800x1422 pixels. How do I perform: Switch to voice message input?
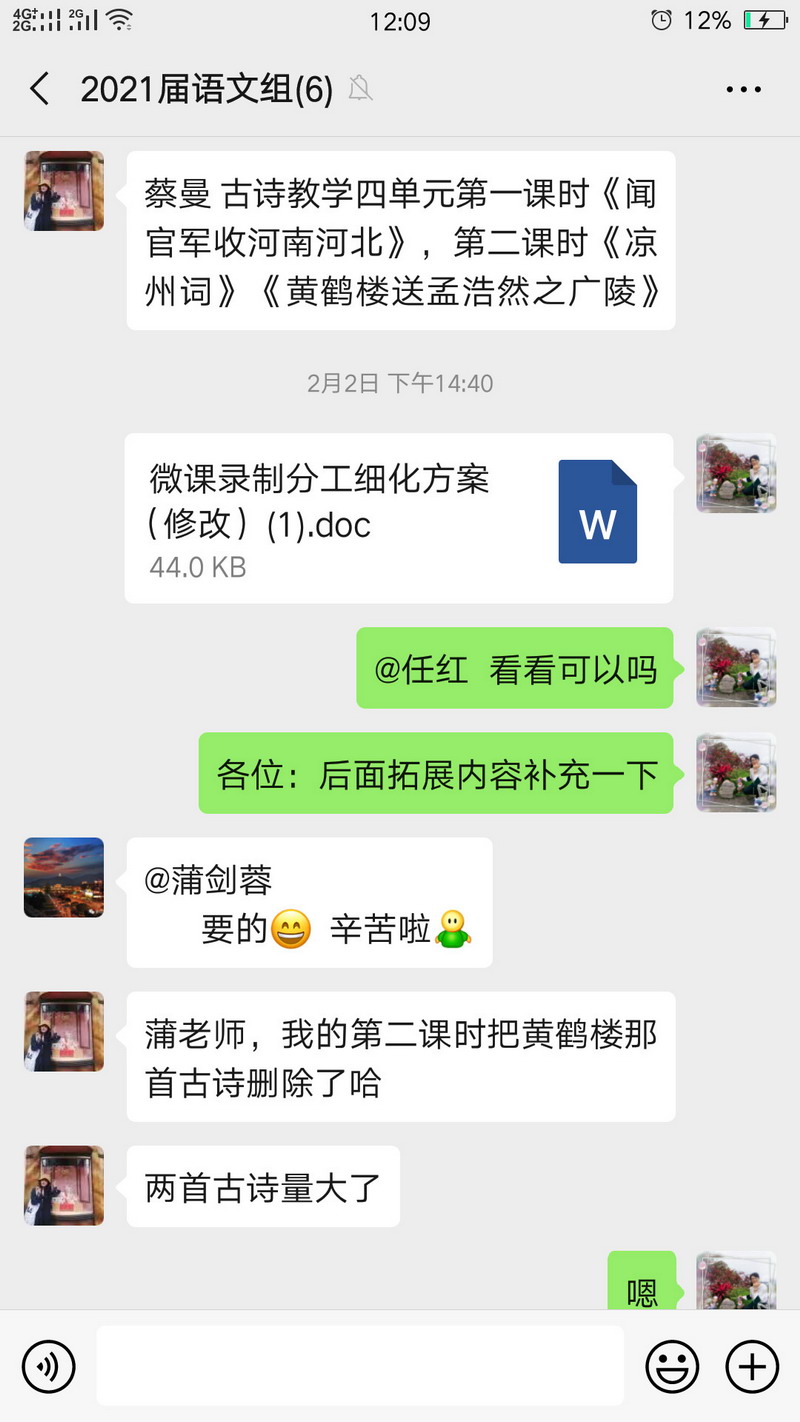point(48,1365)
